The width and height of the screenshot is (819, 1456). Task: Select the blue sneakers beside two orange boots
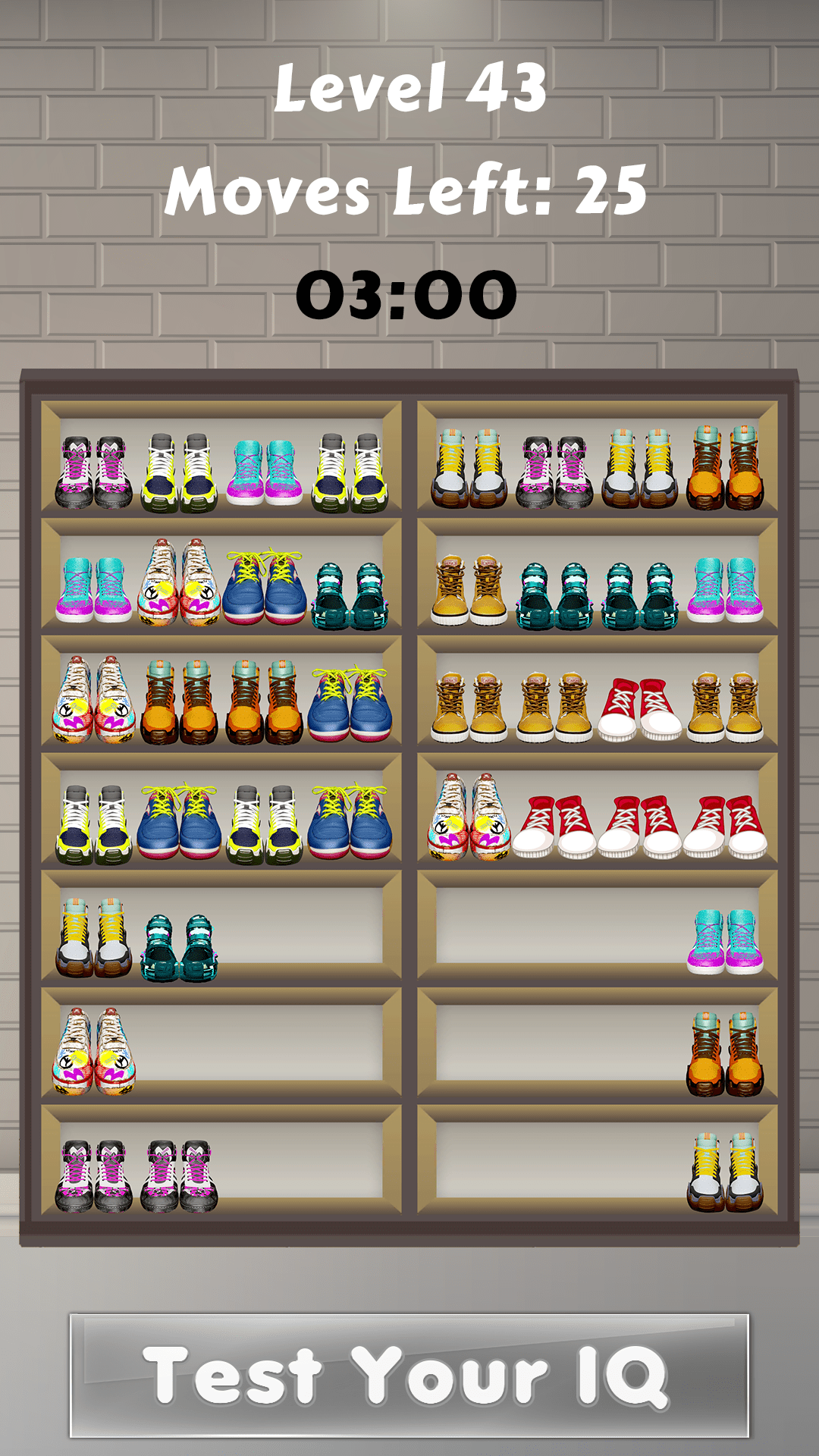pyautogui.click(x=350, y=705)
